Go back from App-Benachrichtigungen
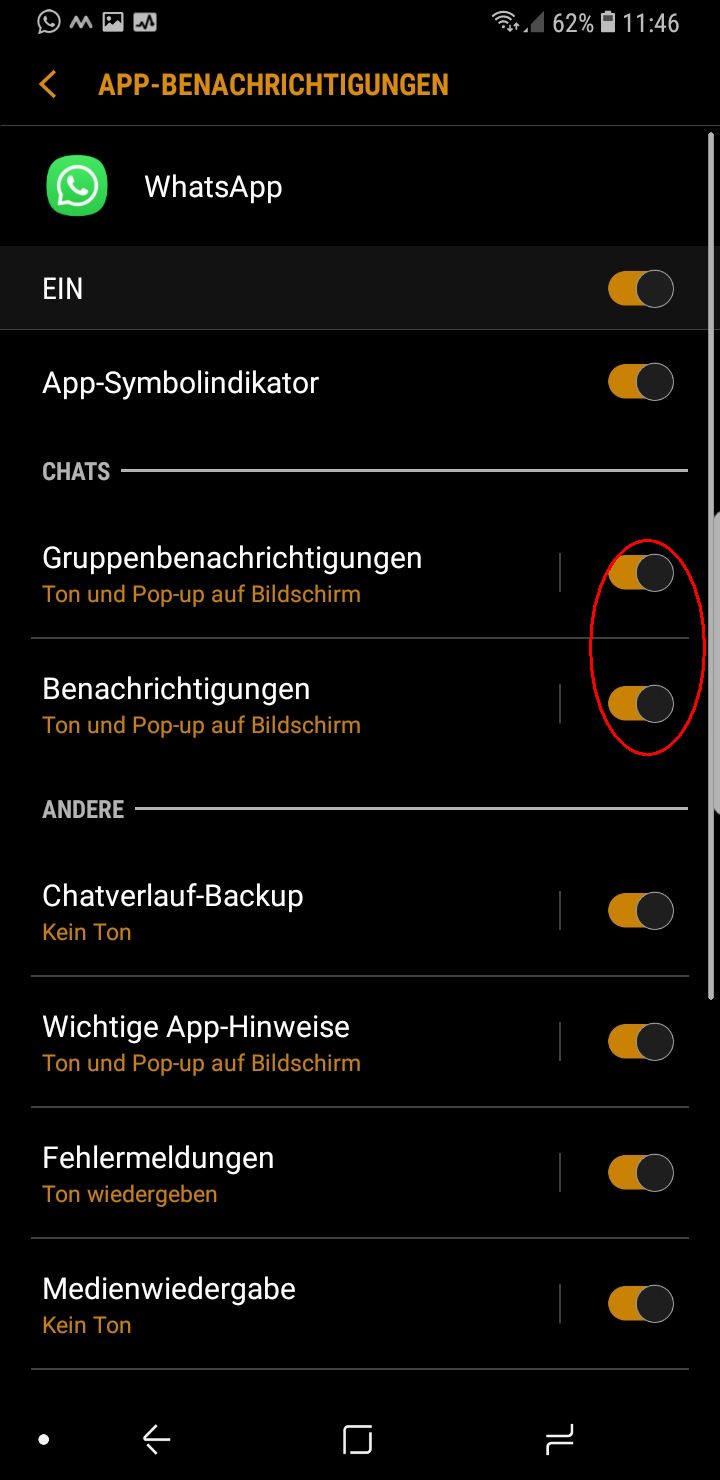This screenshot has height=1480, width=720. [x=47, y=85]
